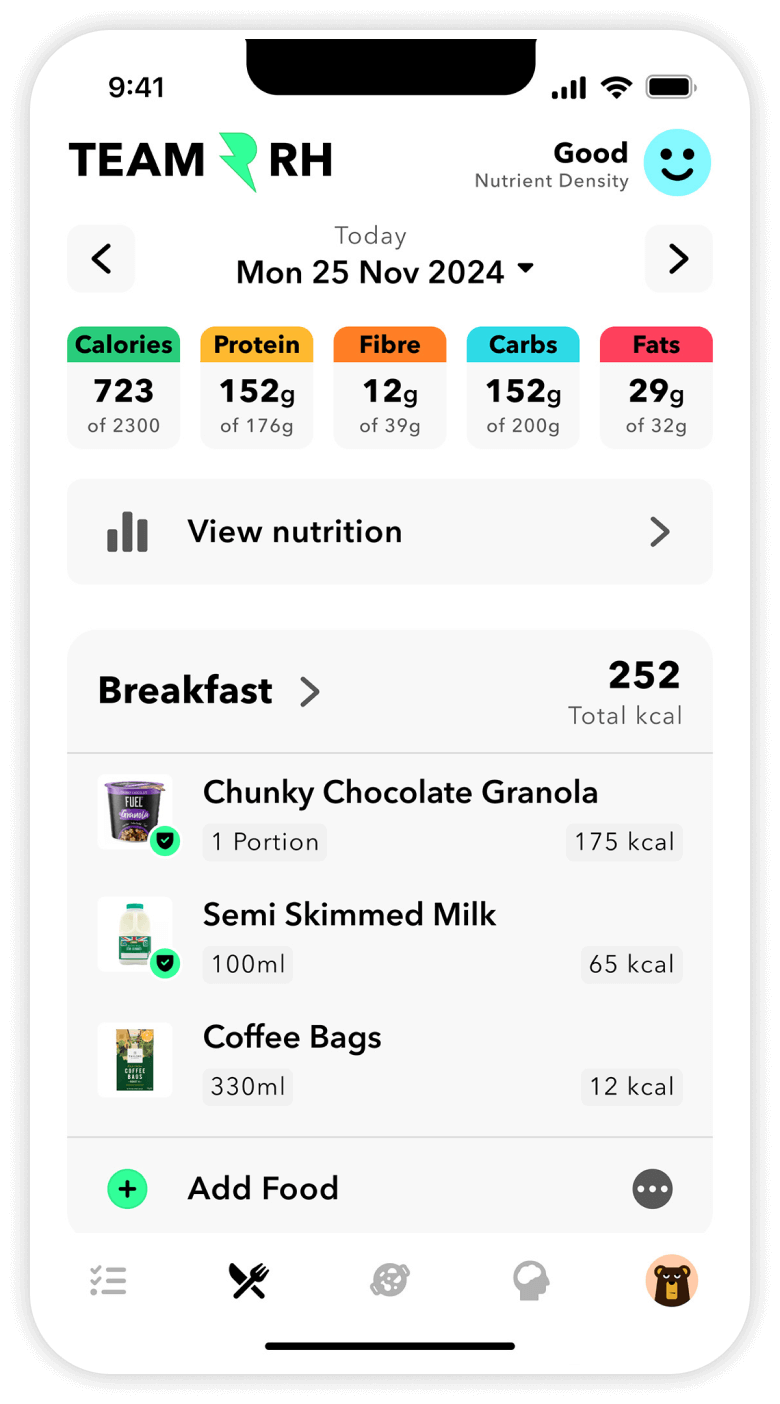
Task: Open the Mon 25 Nov 2024 date picker
Action: click(385, 271)
